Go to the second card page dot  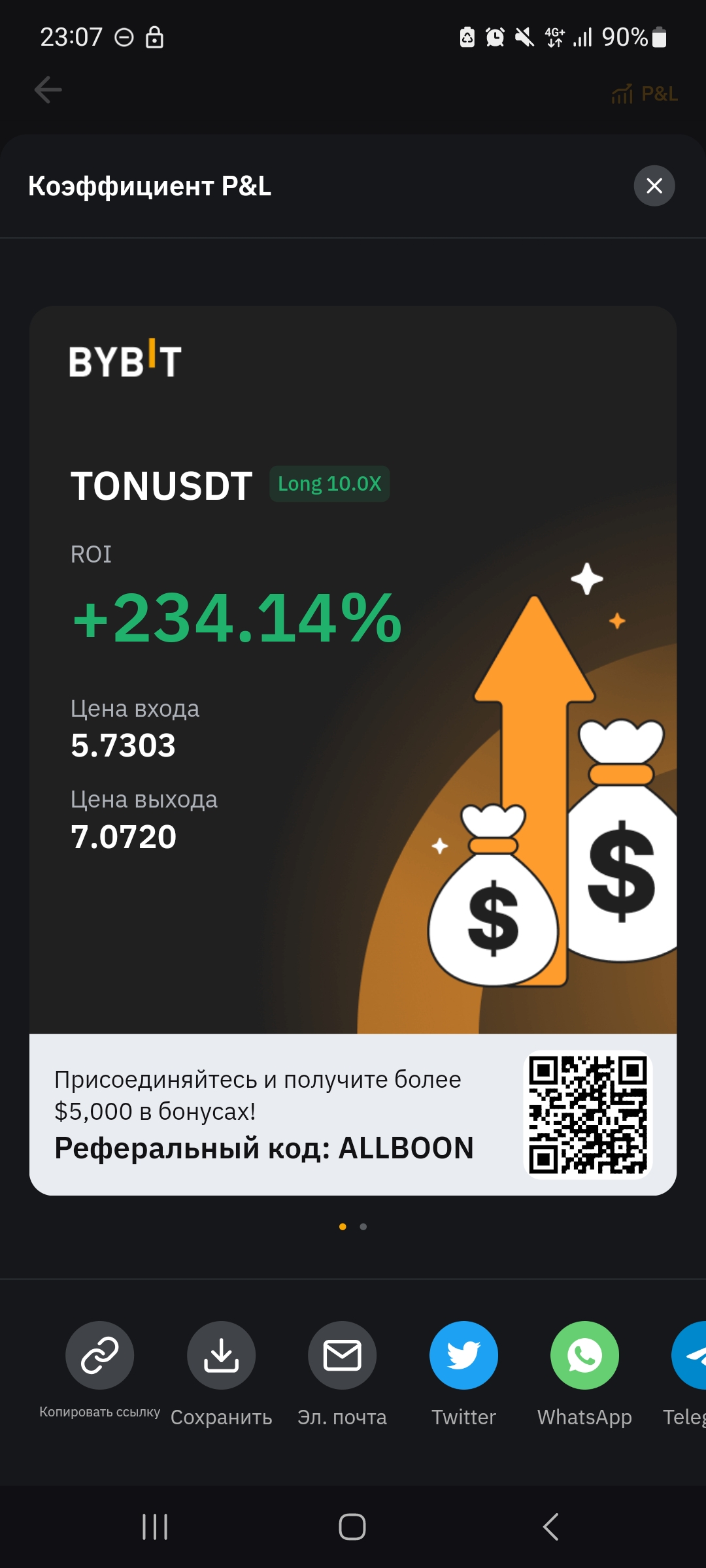point(363,1227)
